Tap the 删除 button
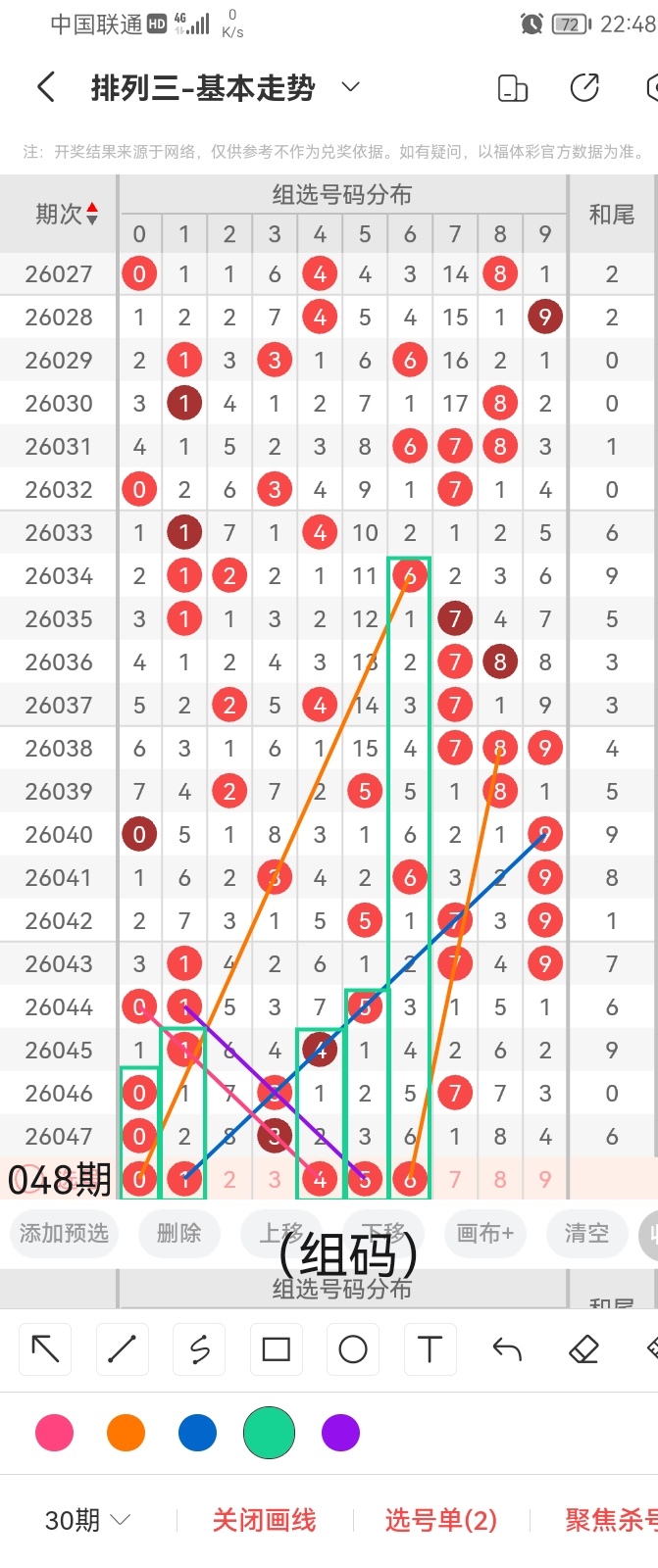Viewport: 658px width, 1568px height. 178,1233
